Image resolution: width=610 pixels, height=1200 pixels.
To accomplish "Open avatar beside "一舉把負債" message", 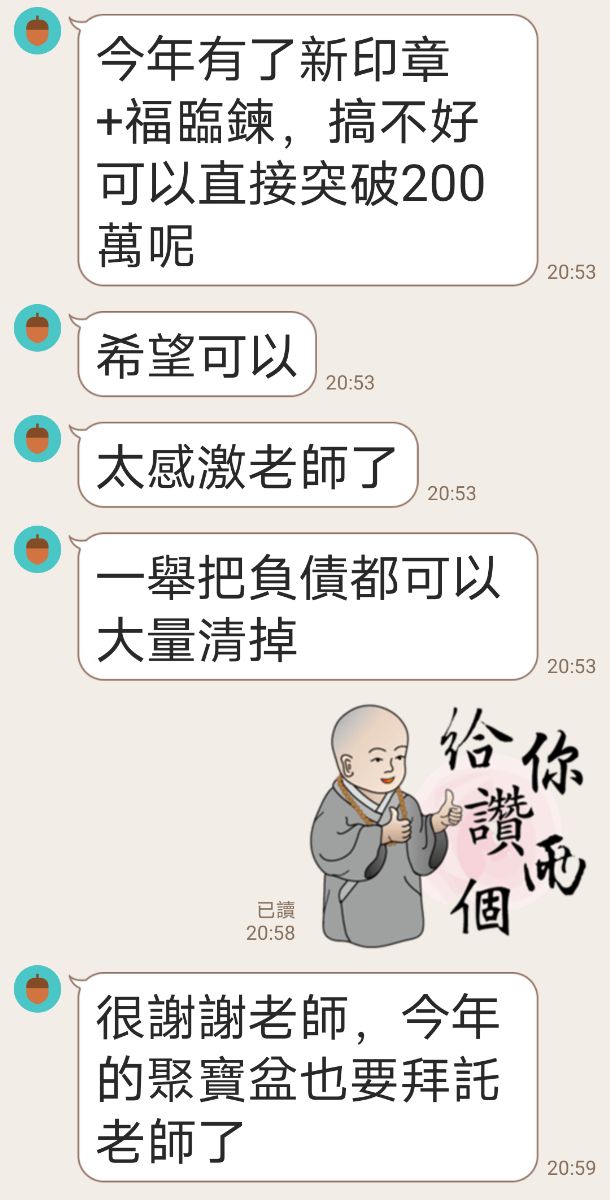I will pos(37,549).
